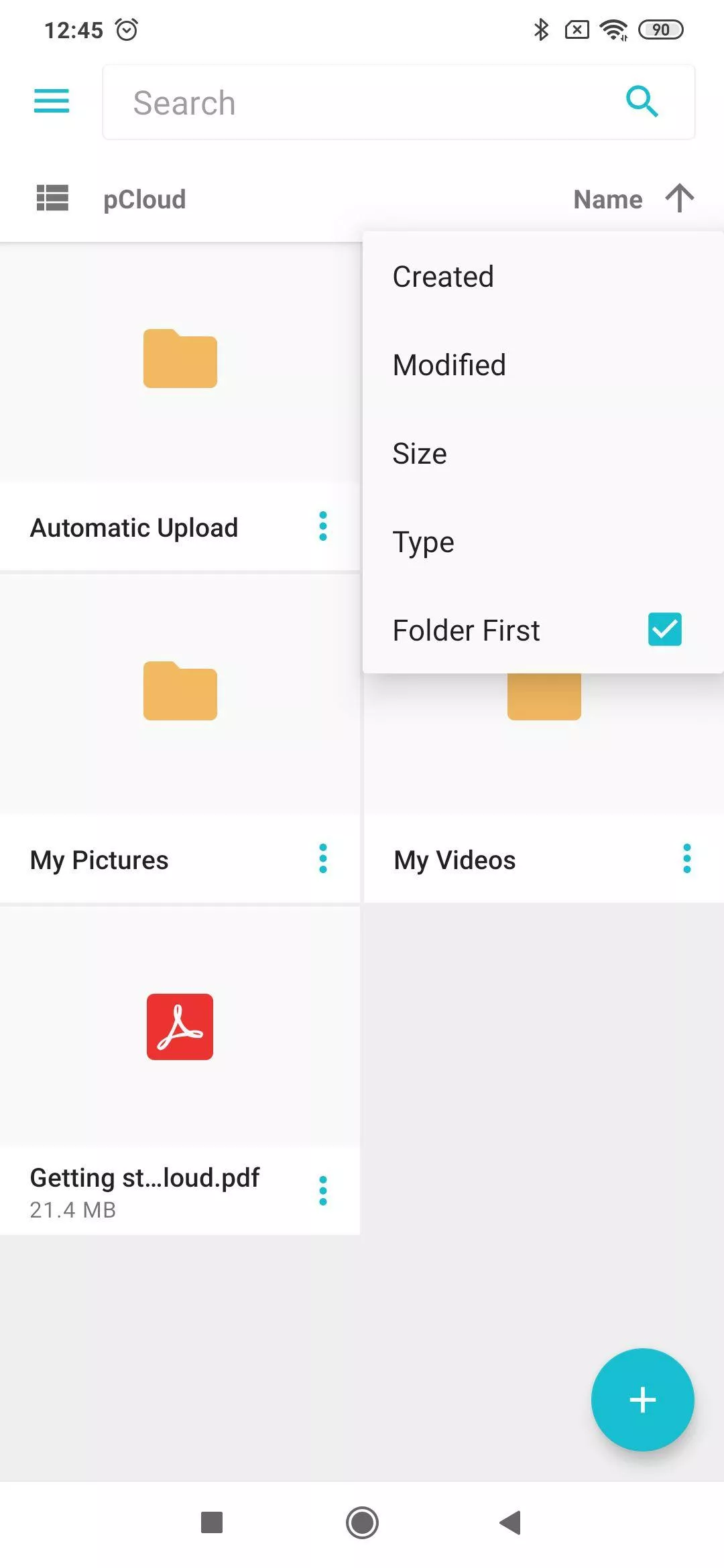Sort files by Modified
Image resolution: width=724 pixels, height=1568 pixels.
(542, 365)
